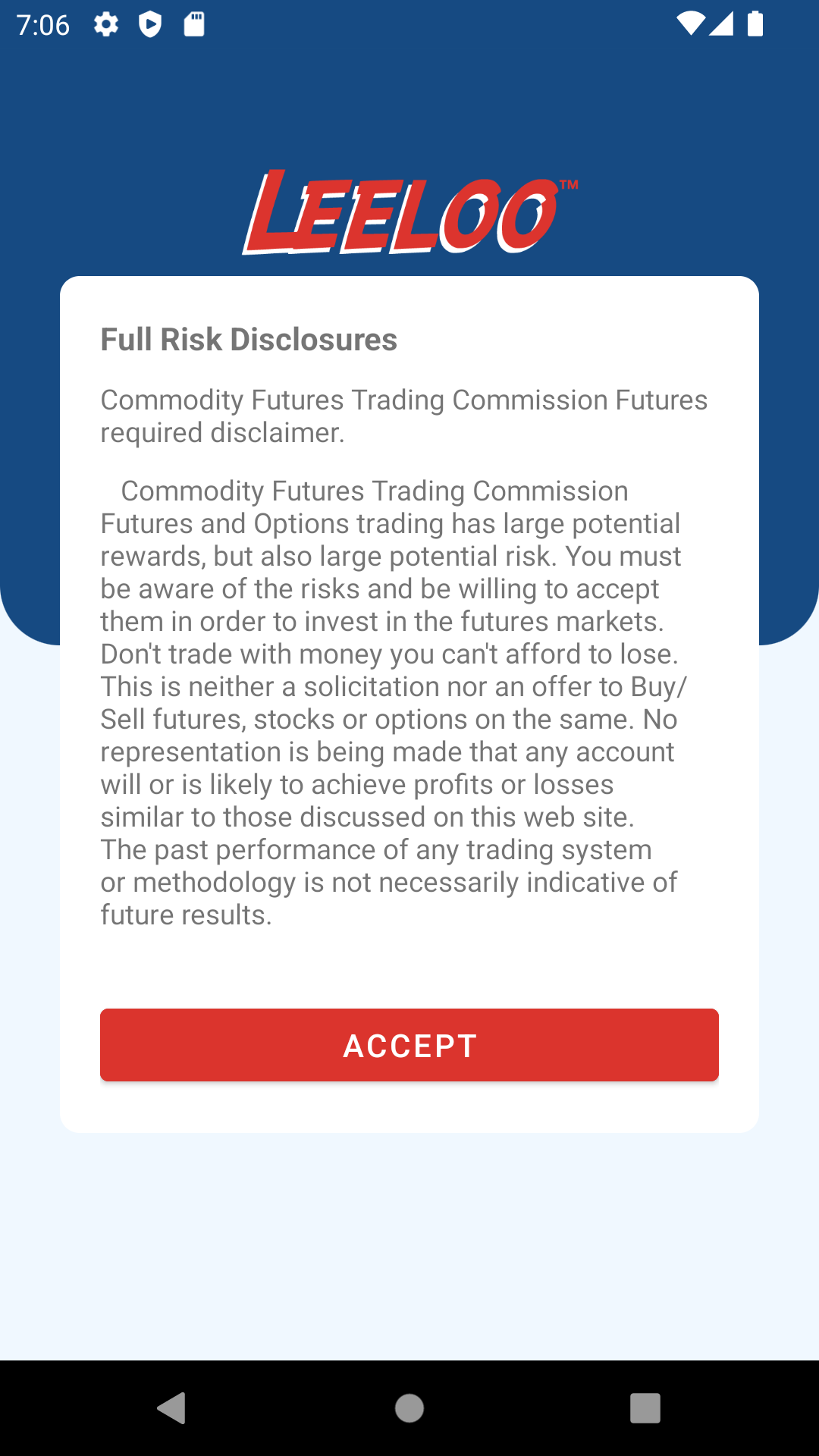Go back using the system back button
Screen dimensions: 819x1456
172,1408
